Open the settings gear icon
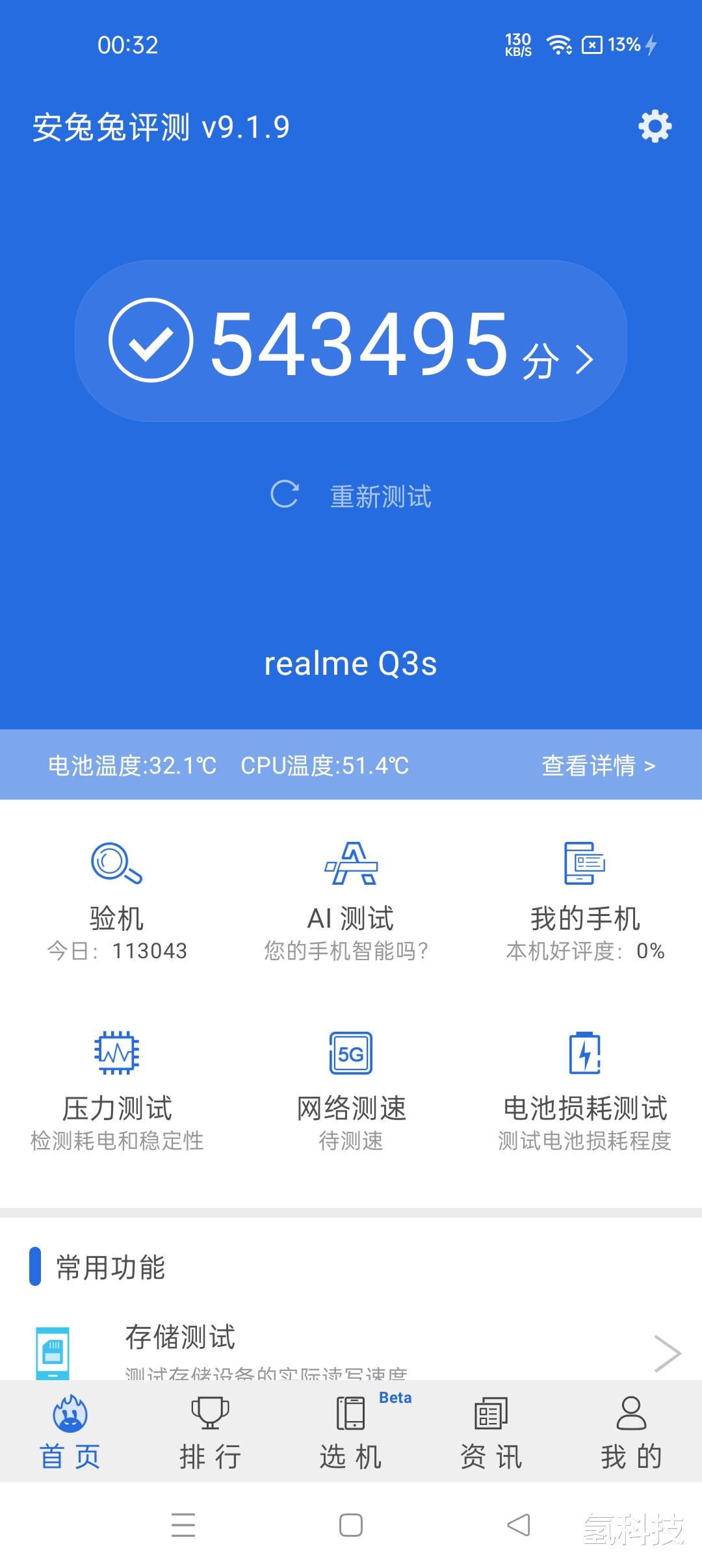 [654, 127]
